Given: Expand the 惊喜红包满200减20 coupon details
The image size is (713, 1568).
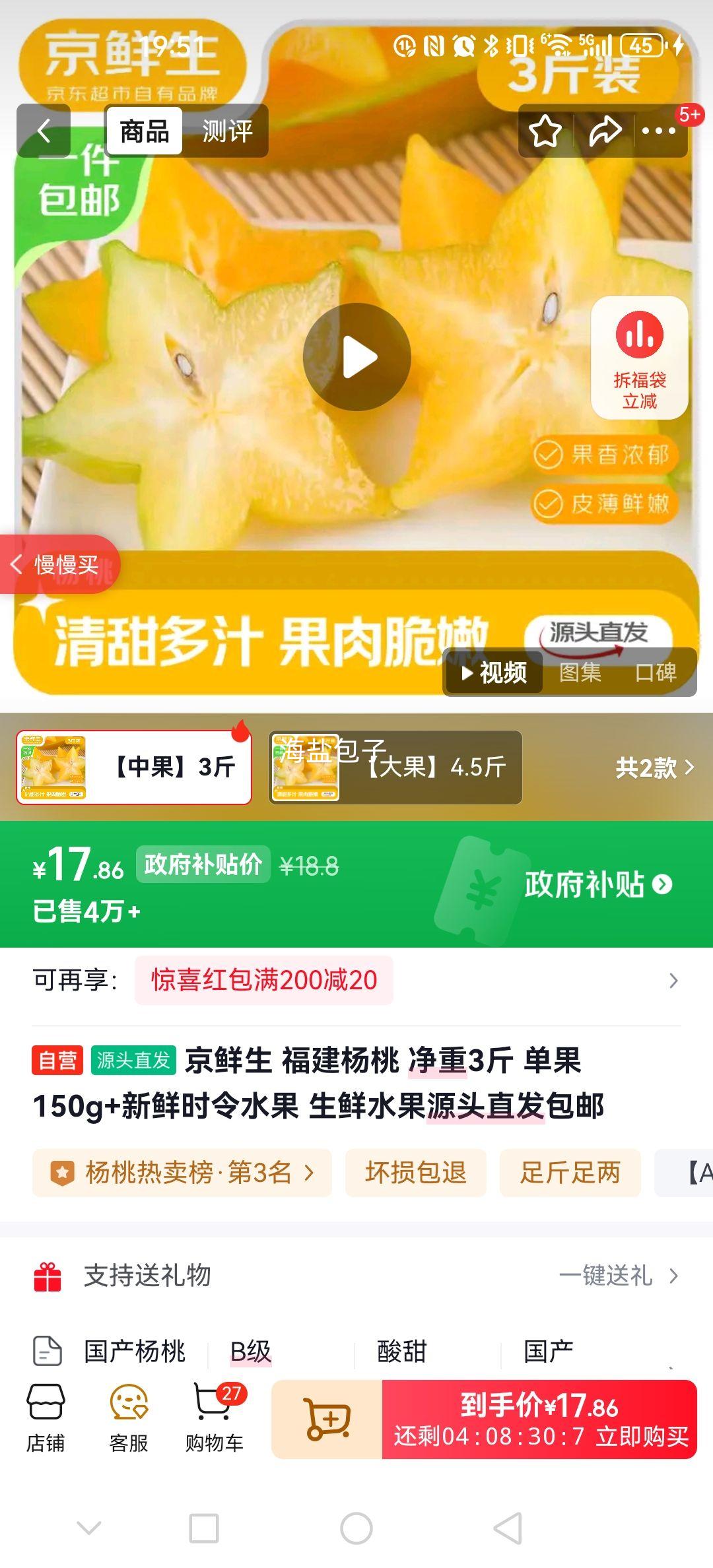Looking at the screenshot, I should pyautogui.click(x=263, y=981).
